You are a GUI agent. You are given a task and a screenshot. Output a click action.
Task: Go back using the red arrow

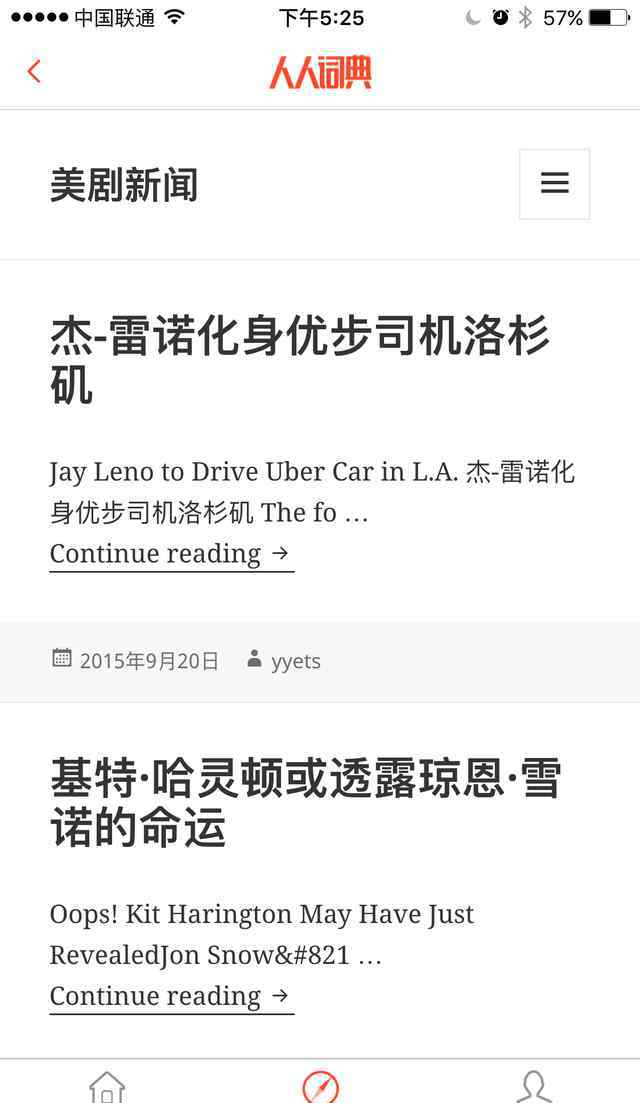tap(34, 71)
